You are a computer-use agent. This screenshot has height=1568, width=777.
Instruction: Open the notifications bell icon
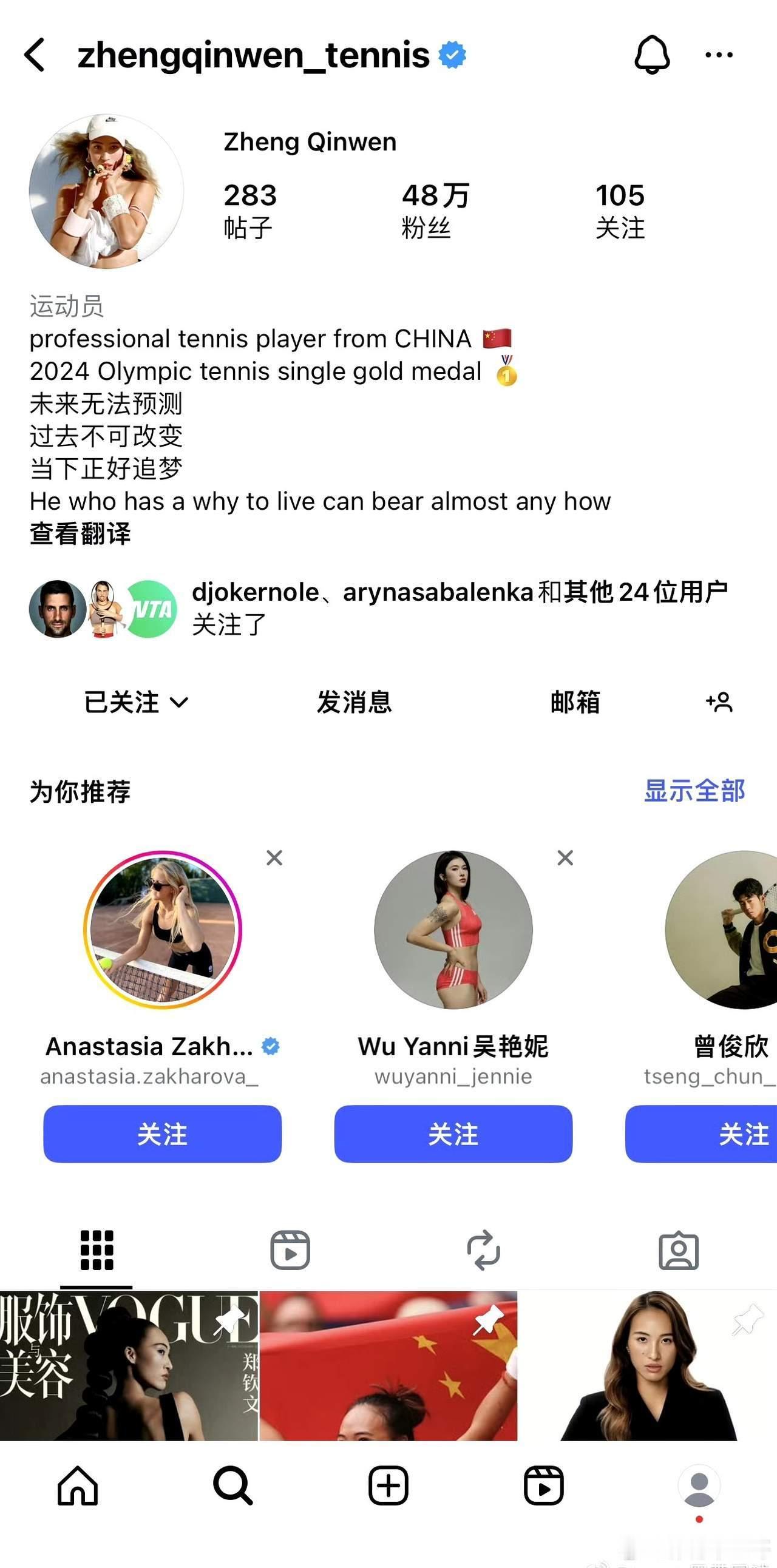pyautogui.click(x=652, y=55)
